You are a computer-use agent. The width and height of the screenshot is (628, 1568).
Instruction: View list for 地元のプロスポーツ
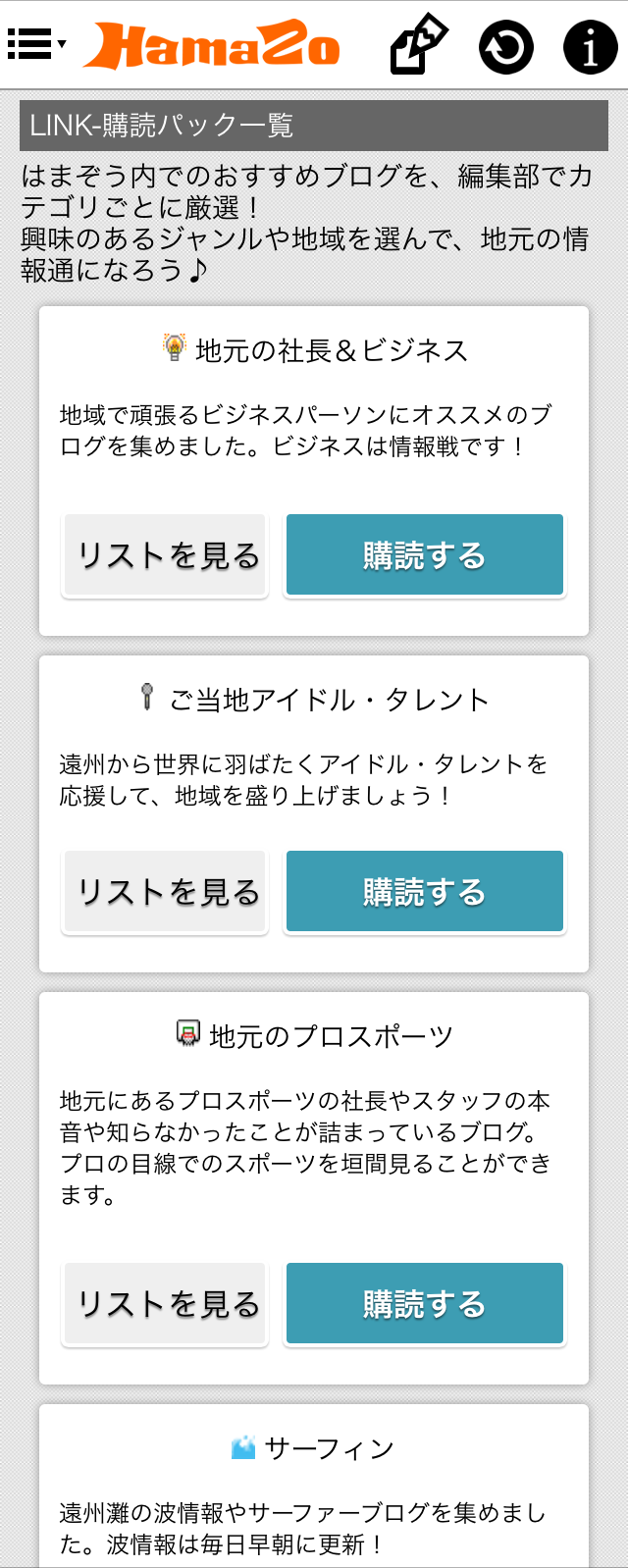click(x=166, y=1304)
